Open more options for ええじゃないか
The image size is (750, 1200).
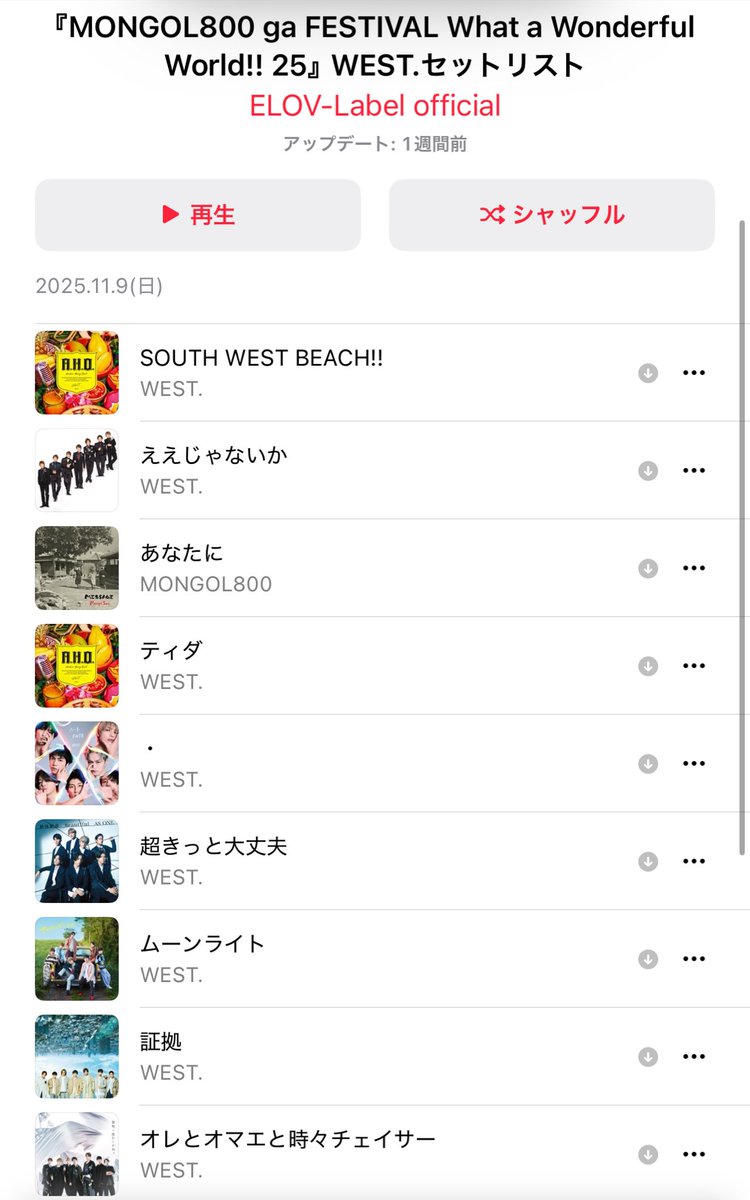tap(694, 471)
